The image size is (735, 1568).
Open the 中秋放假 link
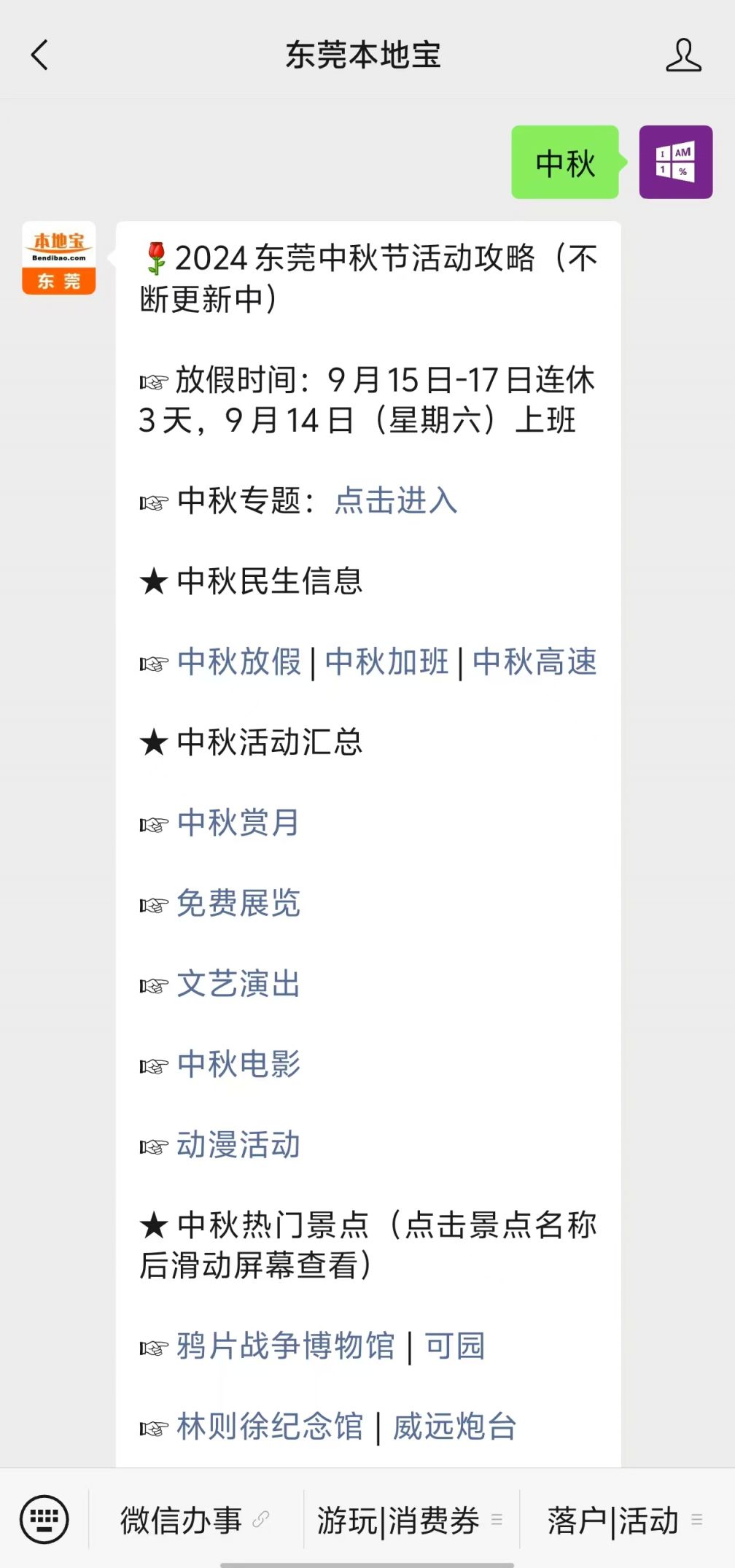(239, 662)
